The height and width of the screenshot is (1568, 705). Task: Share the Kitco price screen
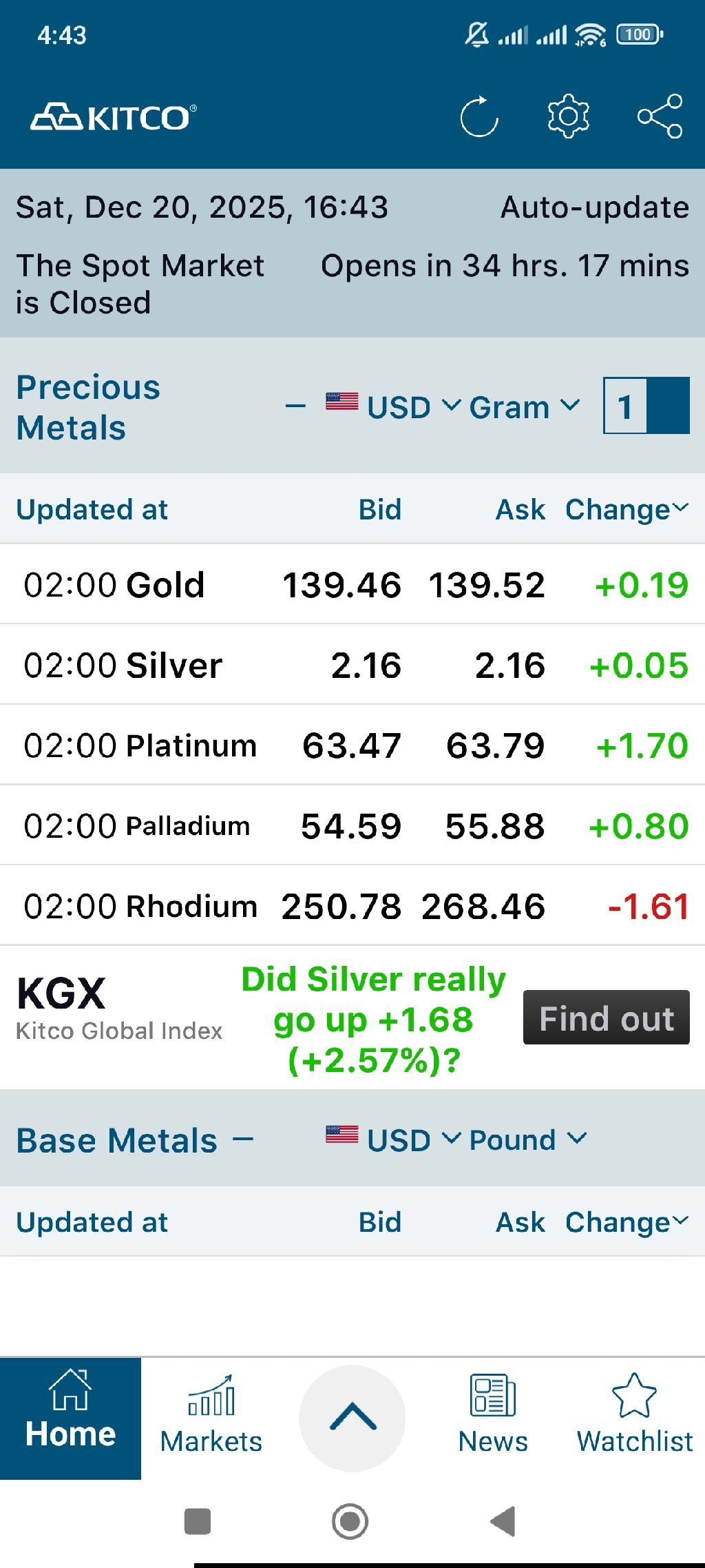click(660, 116)
